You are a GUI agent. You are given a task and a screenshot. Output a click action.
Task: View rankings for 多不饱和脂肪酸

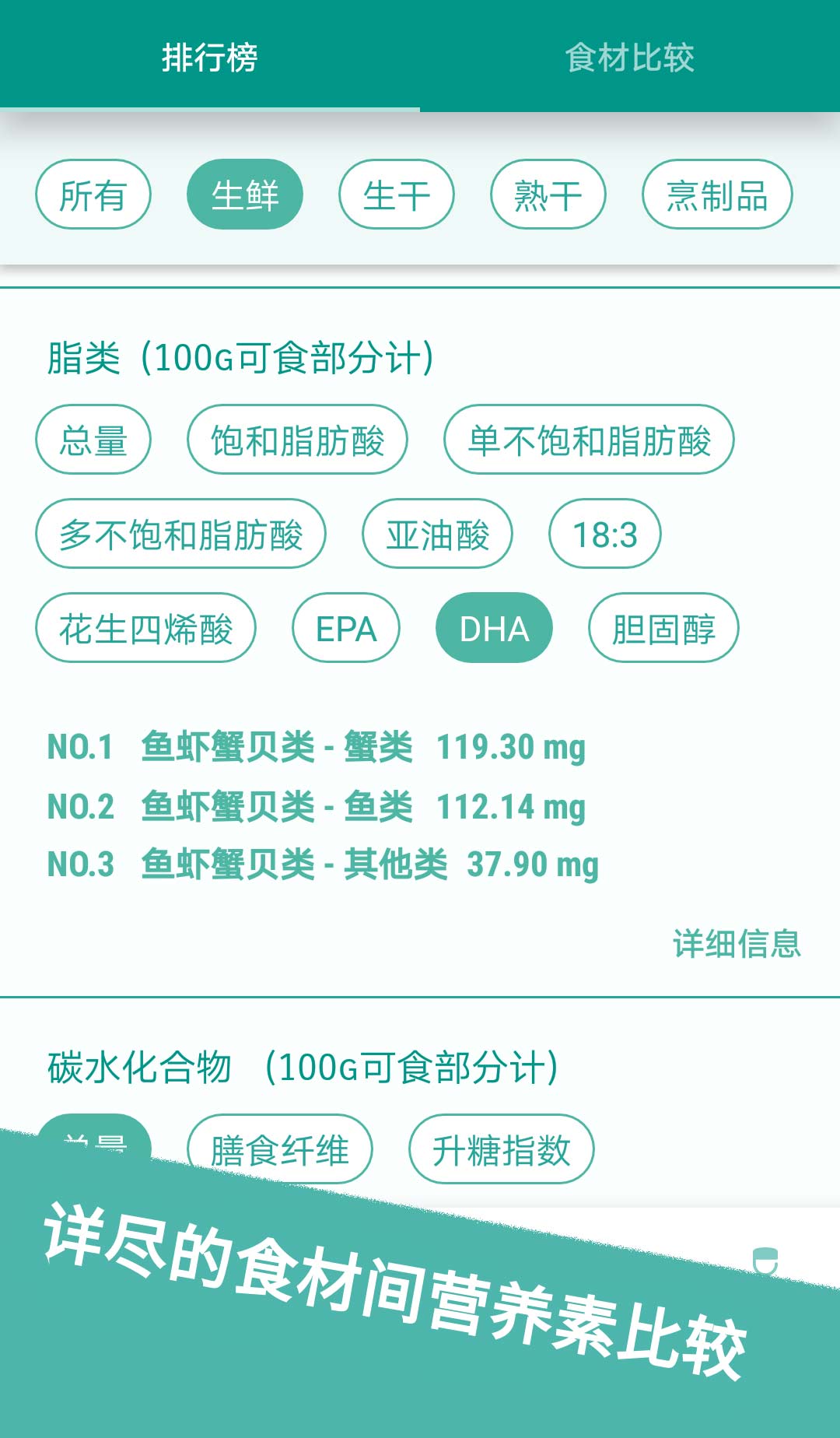(181, 534)
